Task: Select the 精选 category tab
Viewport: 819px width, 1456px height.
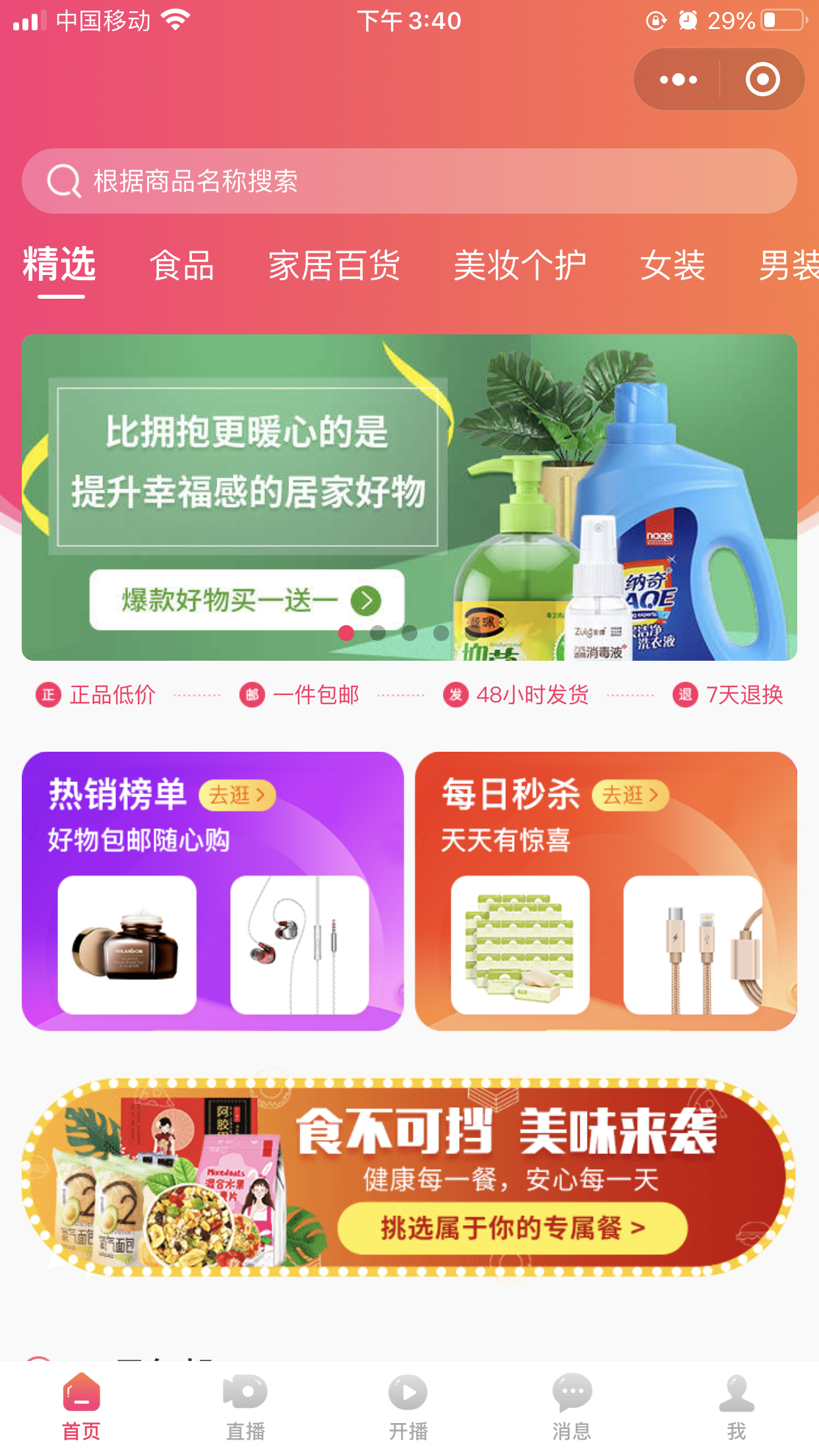Action: [x=60, y=265]
